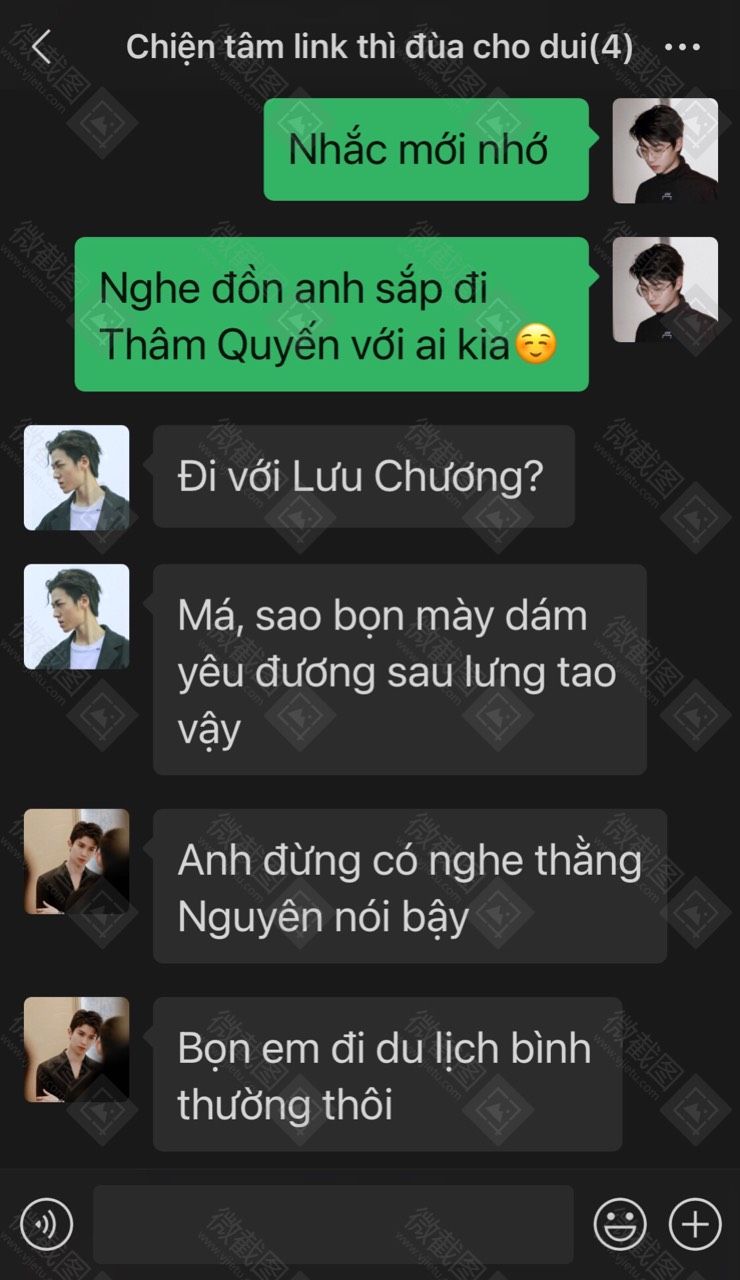Open the chat overflow menu (three dots)

click(x=682, y=47)
